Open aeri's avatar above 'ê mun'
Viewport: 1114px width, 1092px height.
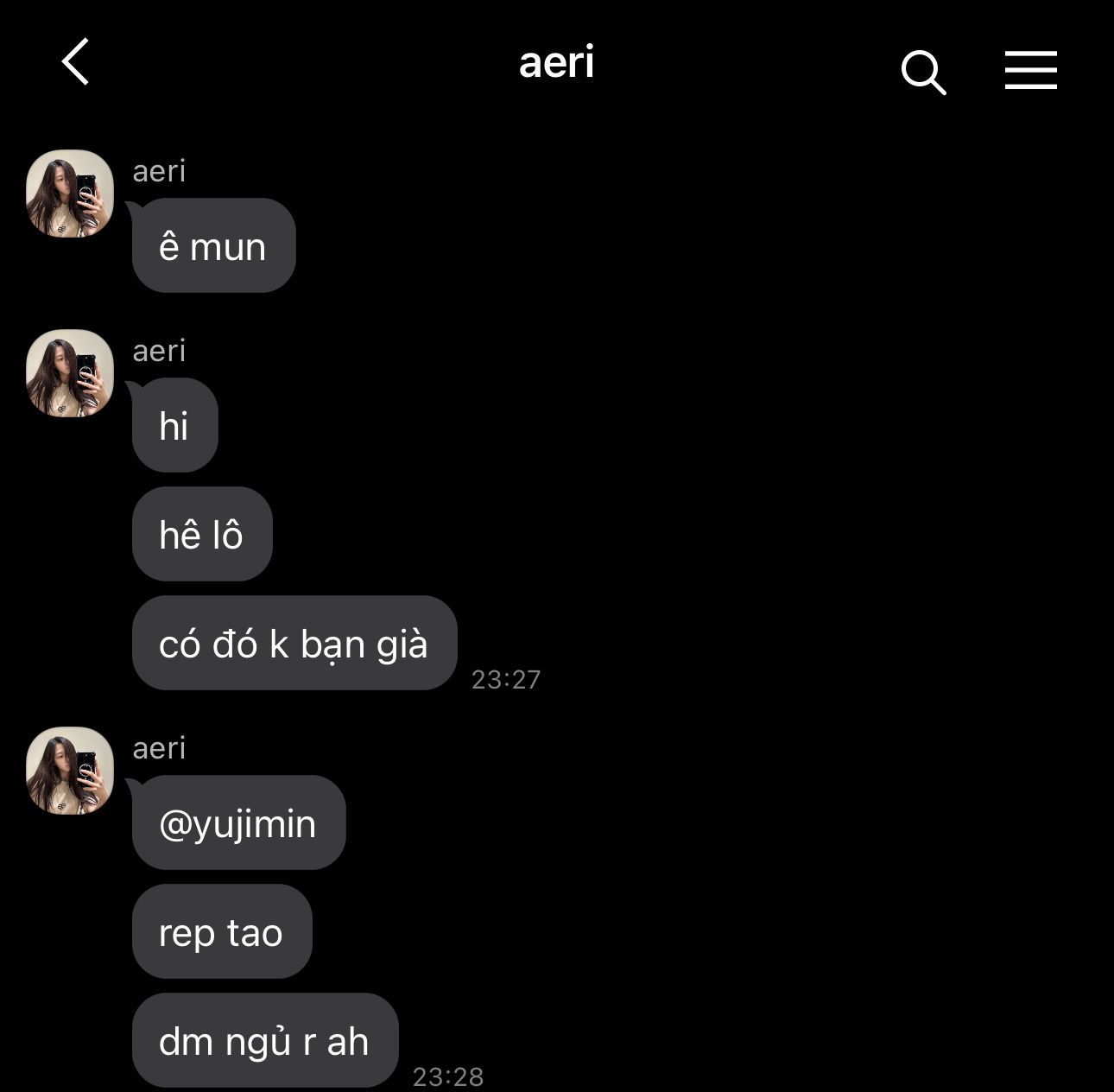[x=70, y=194]
